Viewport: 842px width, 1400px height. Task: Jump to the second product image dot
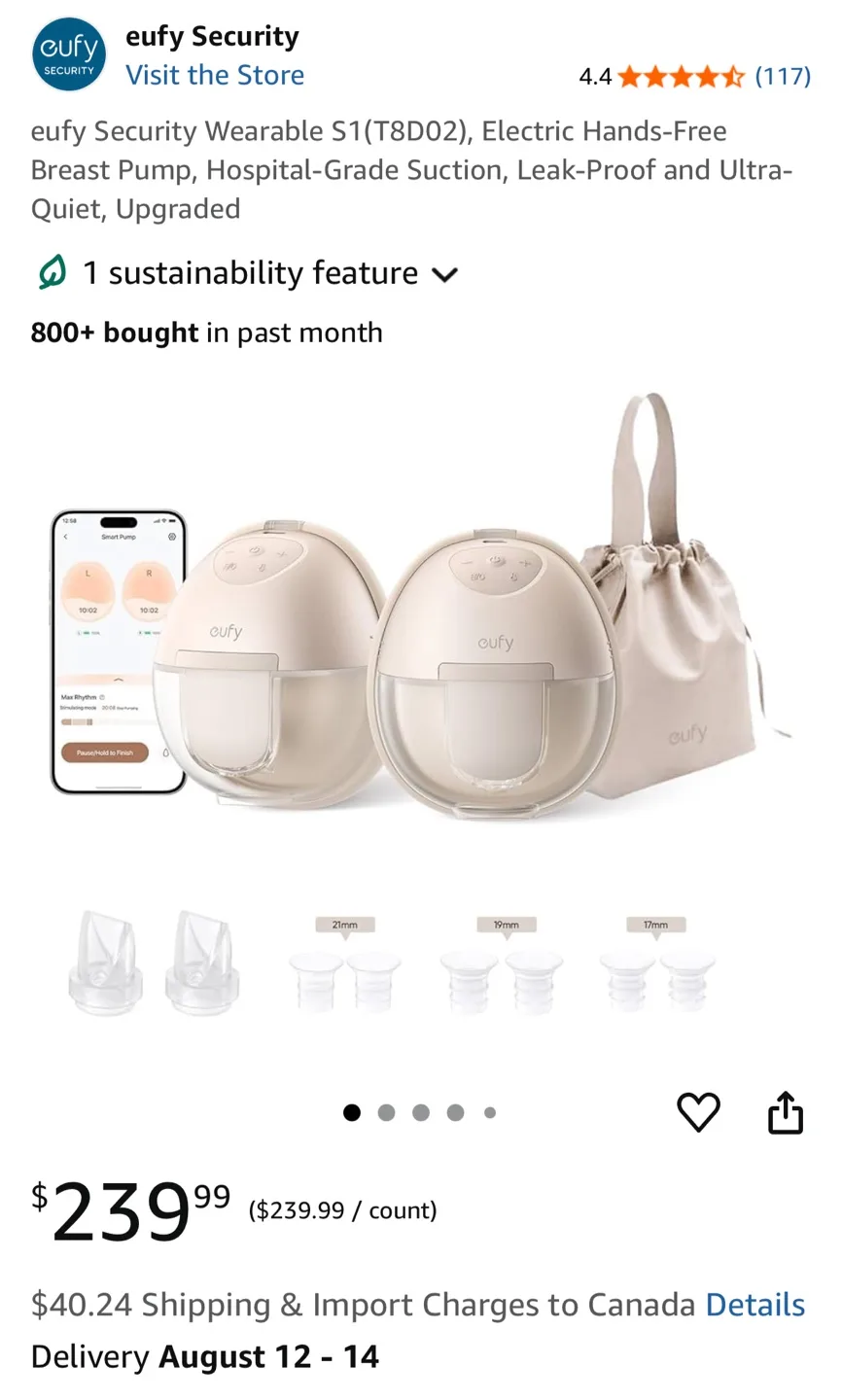(x=386, y=1112)
